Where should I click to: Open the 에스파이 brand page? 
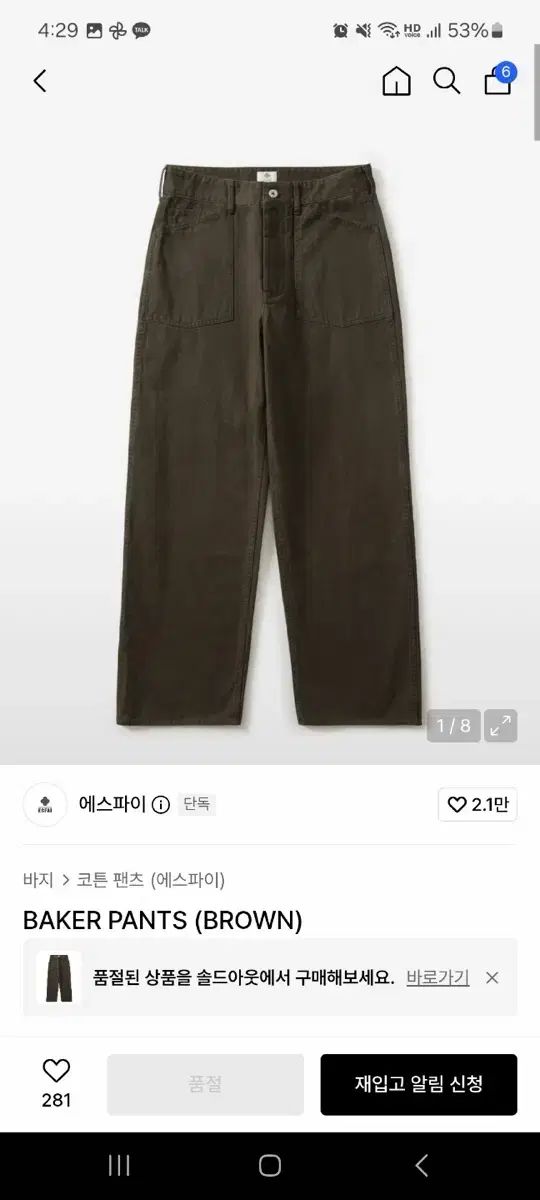point(112,804)
